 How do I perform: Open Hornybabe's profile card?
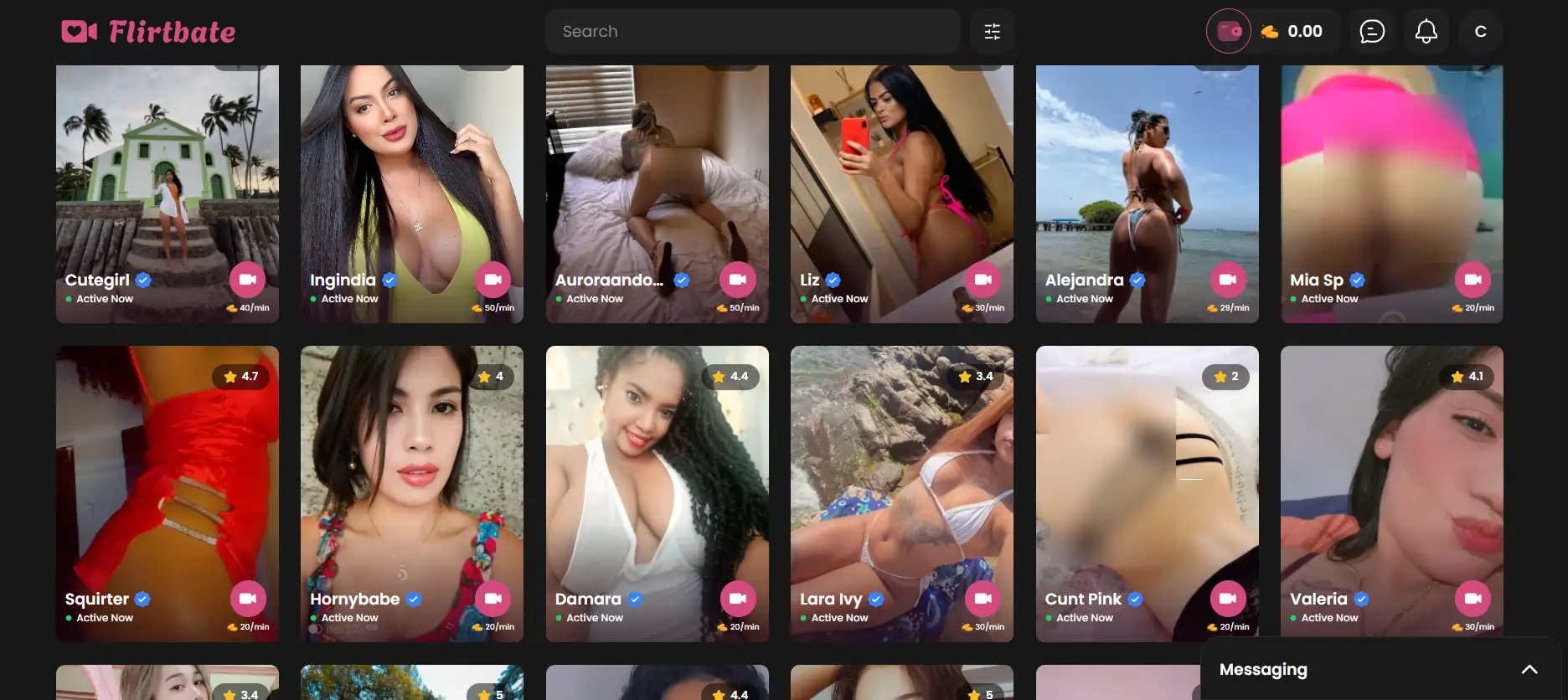(x=411, y=486)
